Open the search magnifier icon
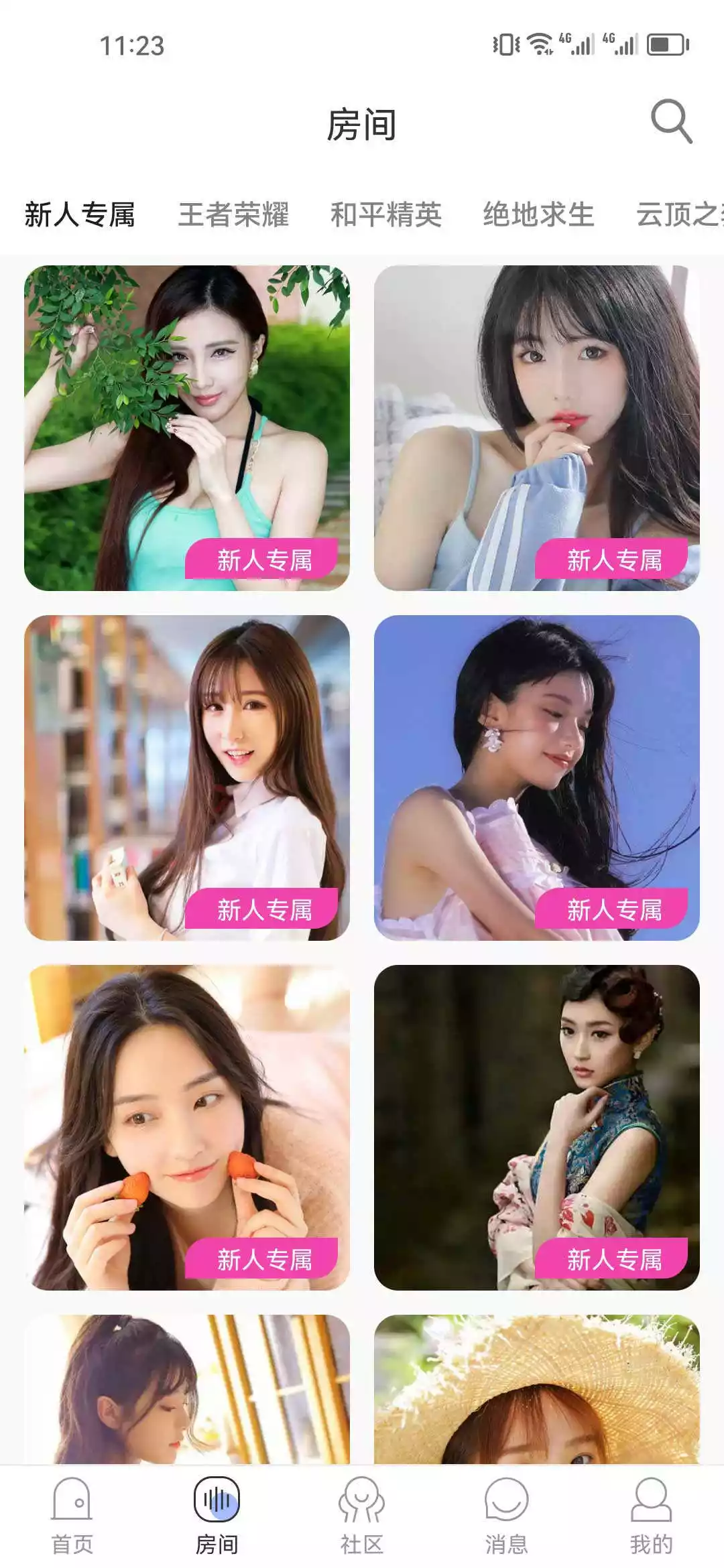 point(671,122)
